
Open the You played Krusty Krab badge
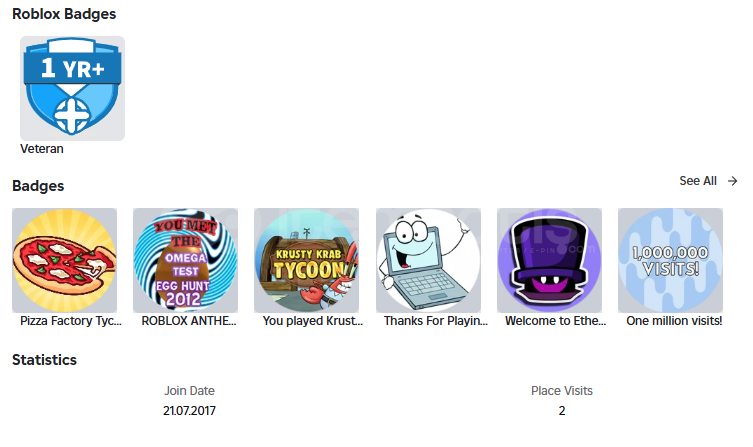[x=307, y=261]
